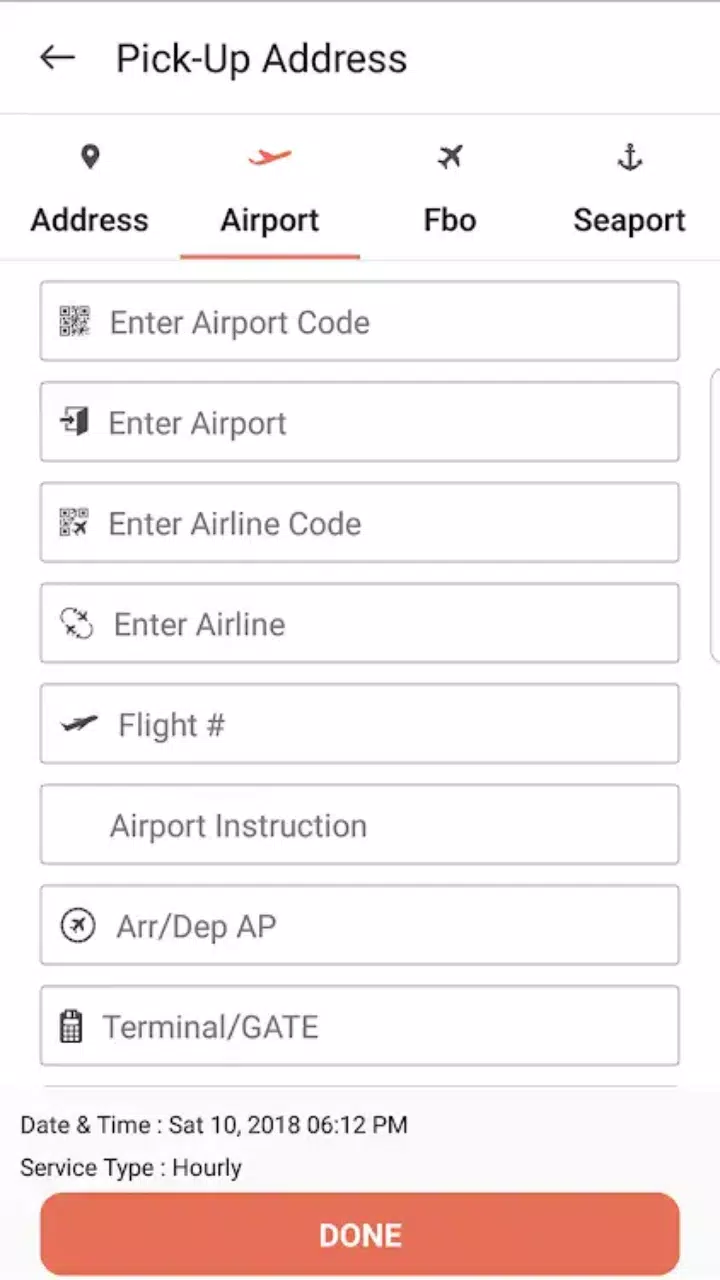Viewport: 720px width, 1280px height.
Task: Focus the Enter Airport Code field
Action: (x=360, y=321)
